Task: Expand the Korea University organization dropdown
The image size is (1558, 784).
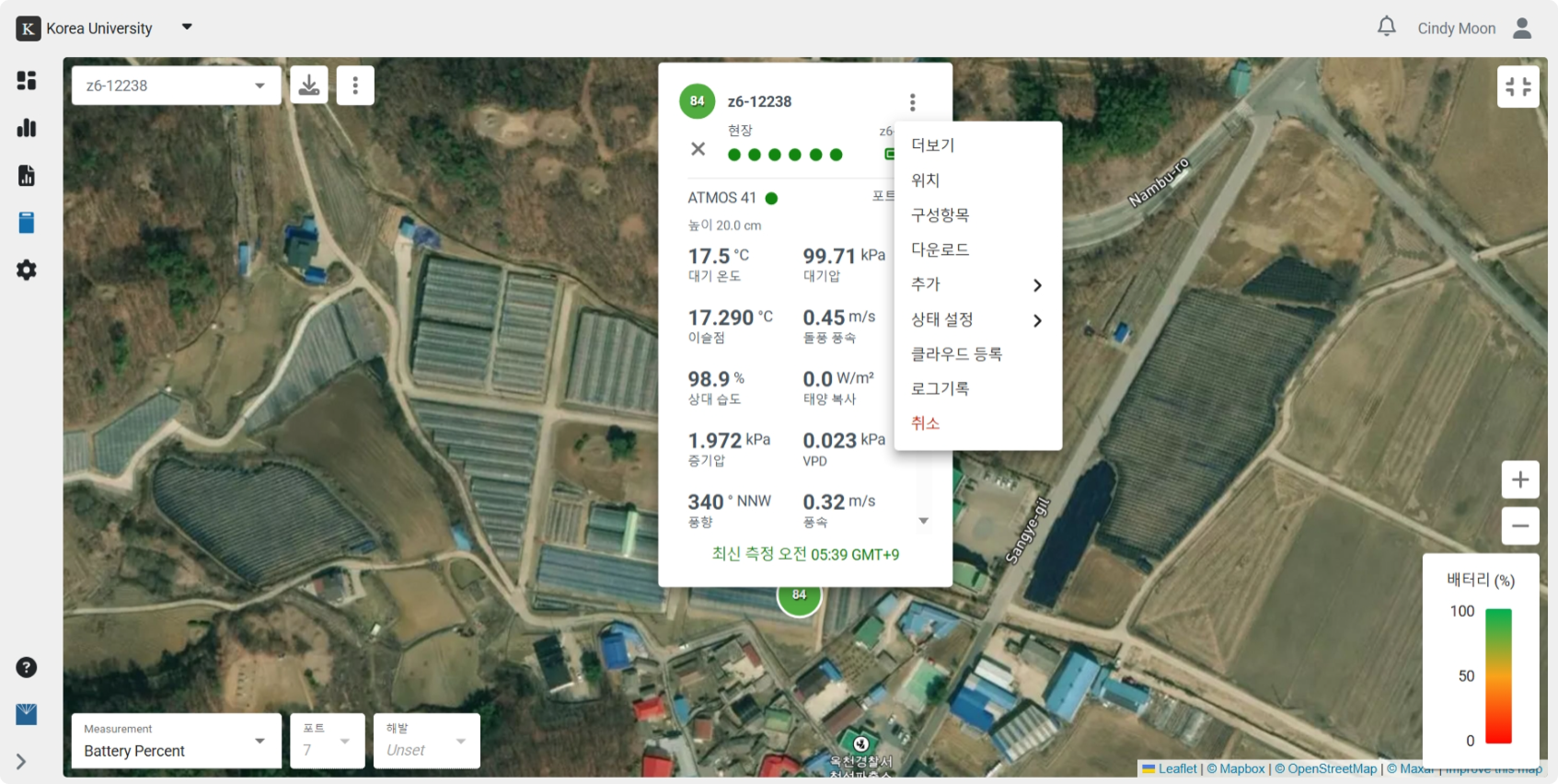Action: (187, 28)
